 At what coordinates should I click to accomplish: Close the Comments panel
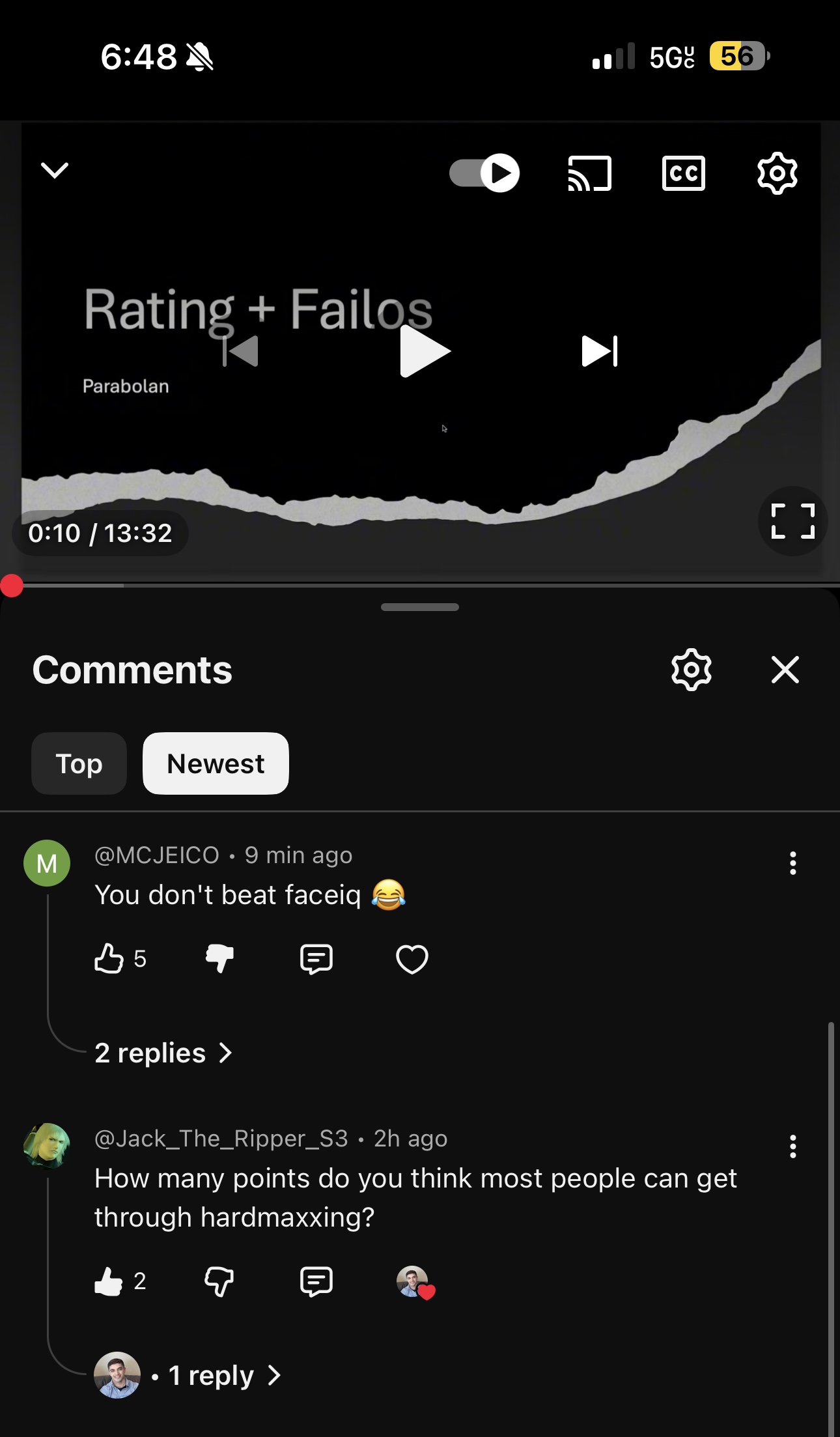[x=785, y=670]
